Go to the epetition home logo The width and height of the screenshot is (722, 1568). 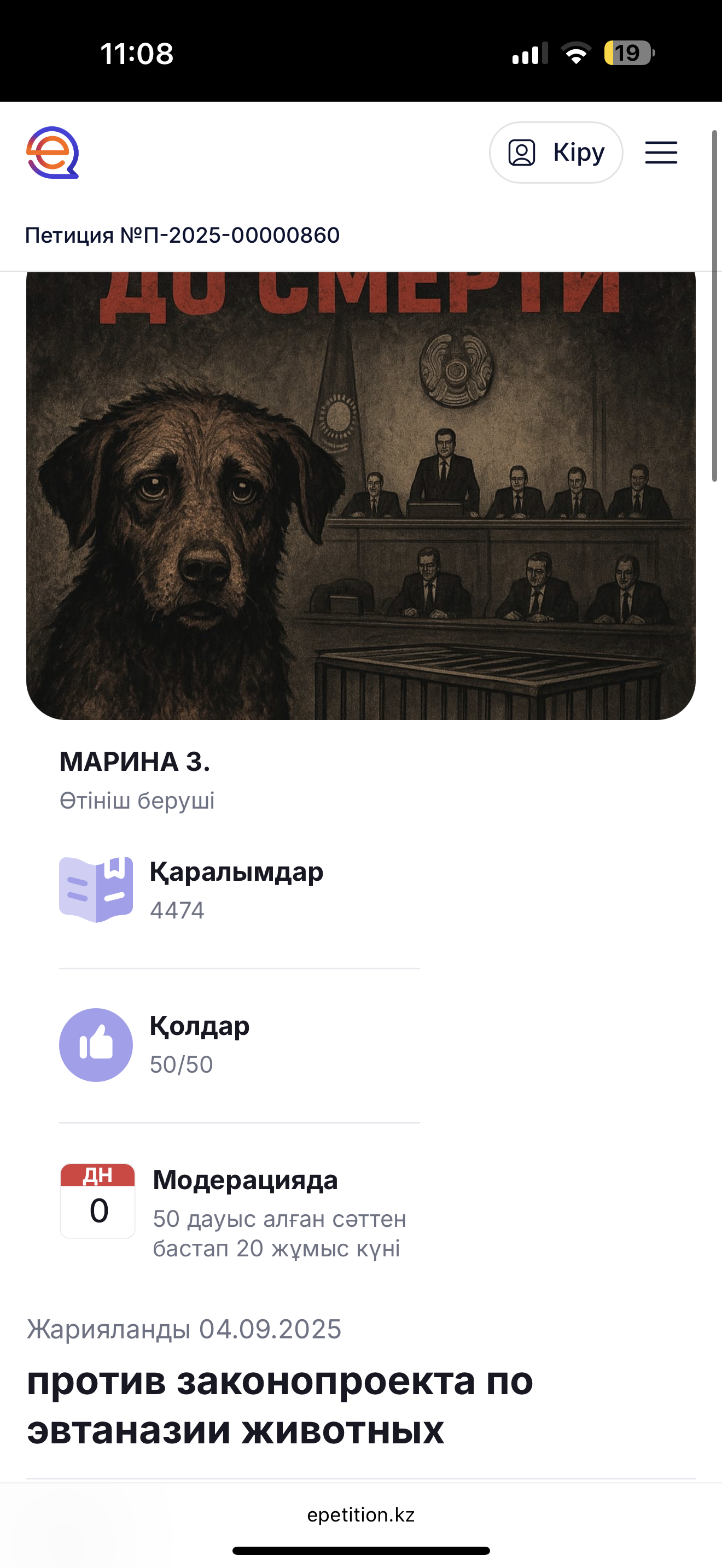[x=53, y=152]
